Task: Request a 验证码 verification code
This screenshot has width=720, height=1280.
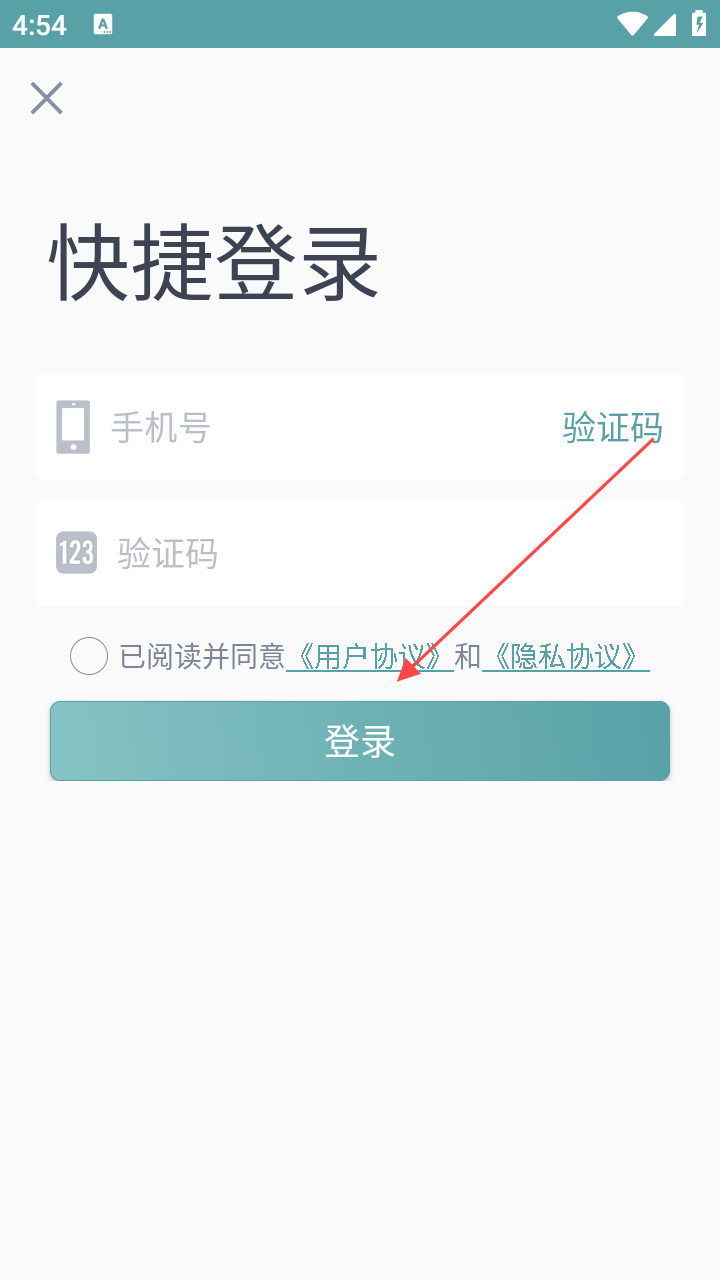Action: click(x=612, y=427)
